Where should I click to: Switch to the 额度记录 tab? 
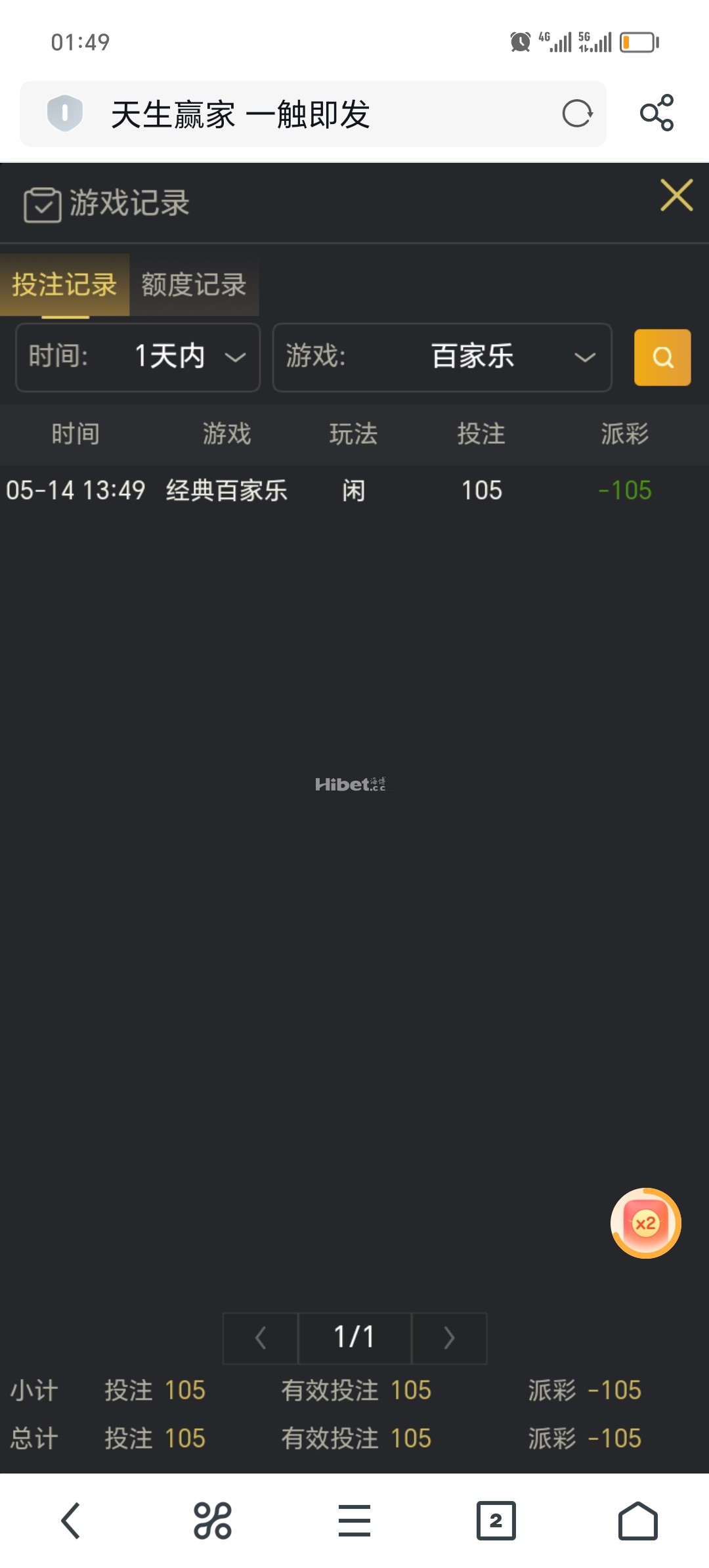click(x=194, y=285)
